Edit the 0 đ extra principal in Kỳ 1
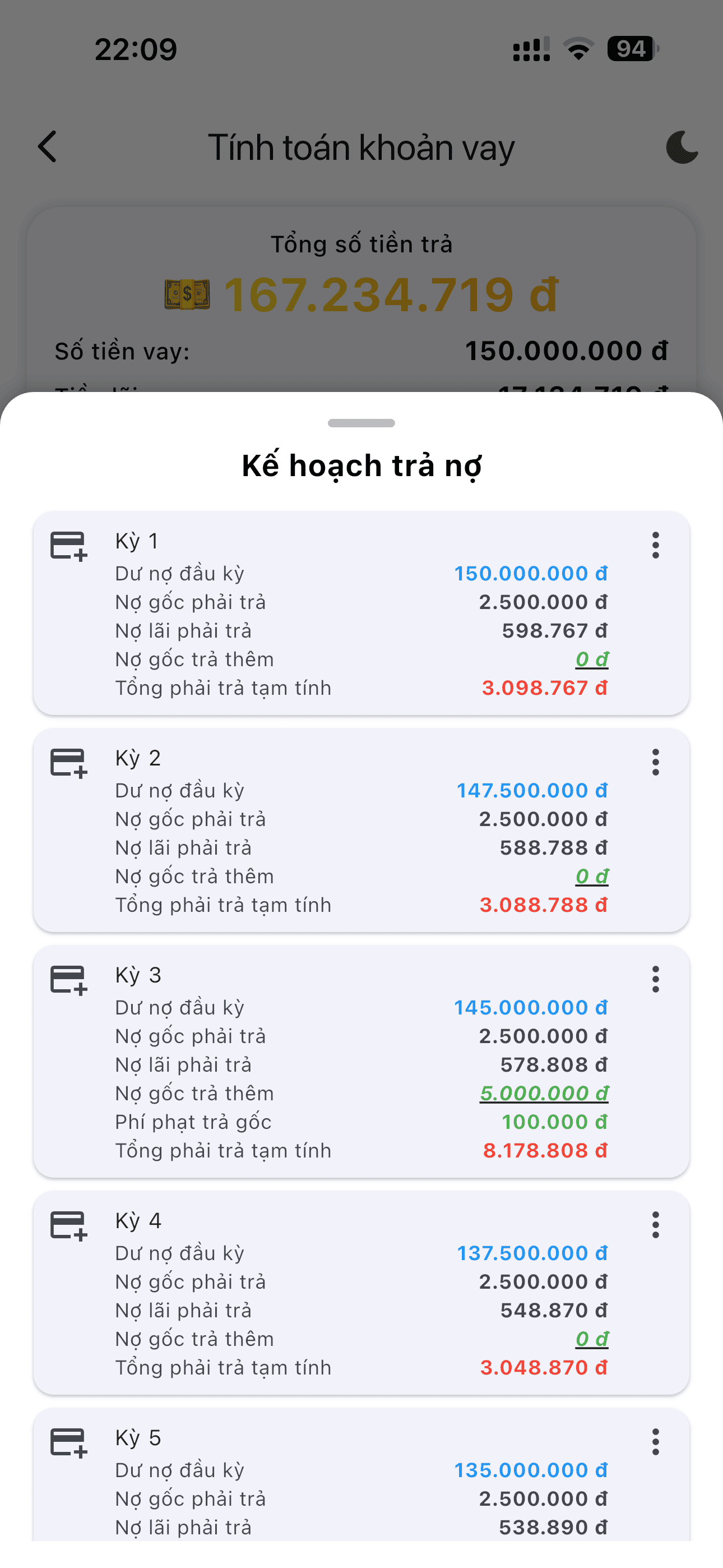The width and height of the screenshot is (723, 1568). pos(592,659)
